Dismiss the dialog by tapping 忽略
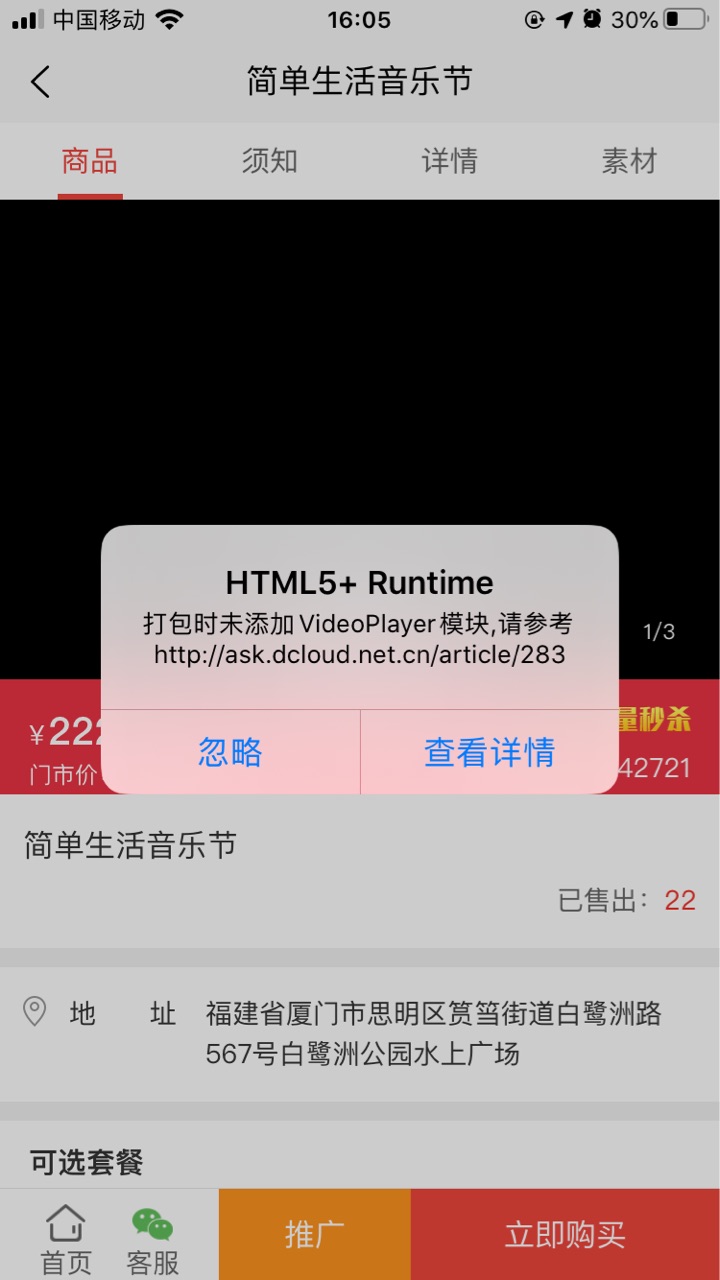 (x=230, y=752)
